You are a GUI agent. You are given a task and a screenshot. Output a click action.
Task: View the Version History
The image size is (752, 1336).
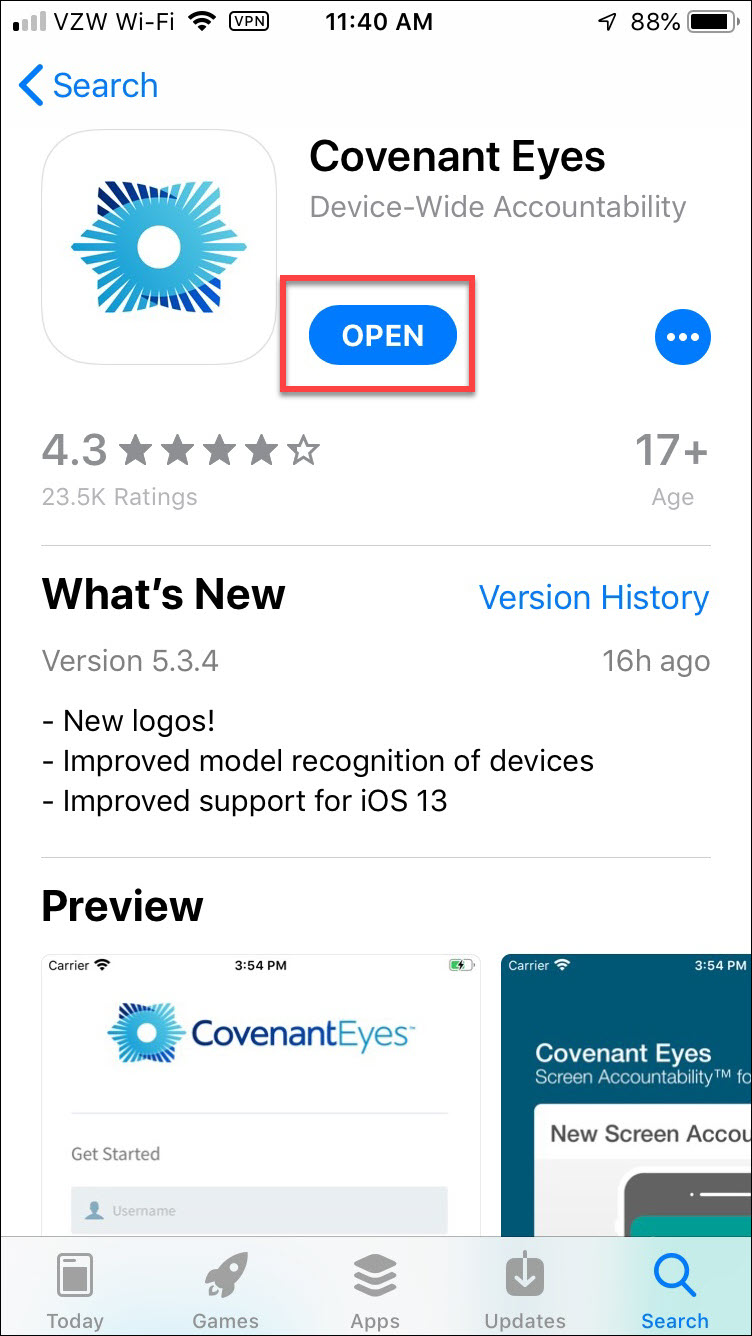593,598
